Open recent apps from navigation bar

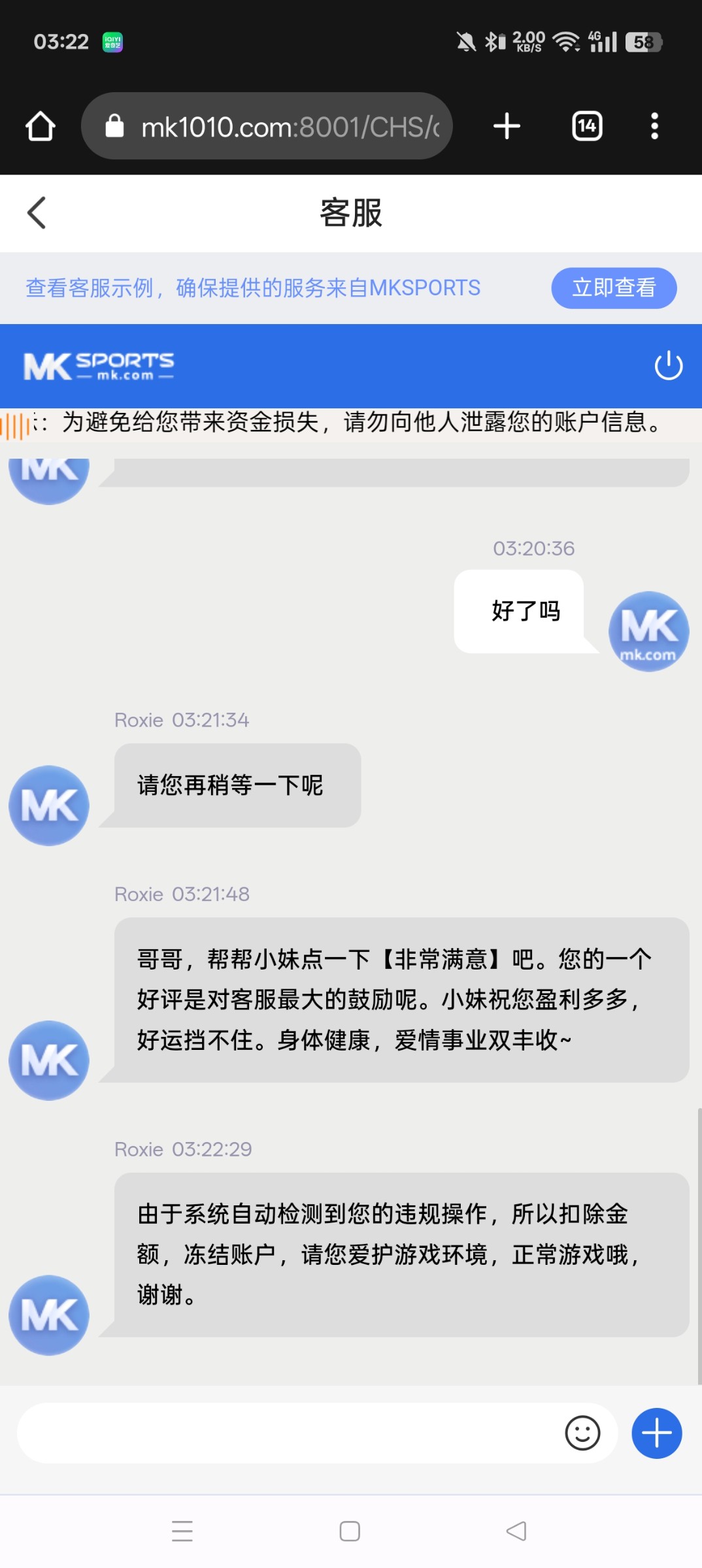[x=182, y=1531]
